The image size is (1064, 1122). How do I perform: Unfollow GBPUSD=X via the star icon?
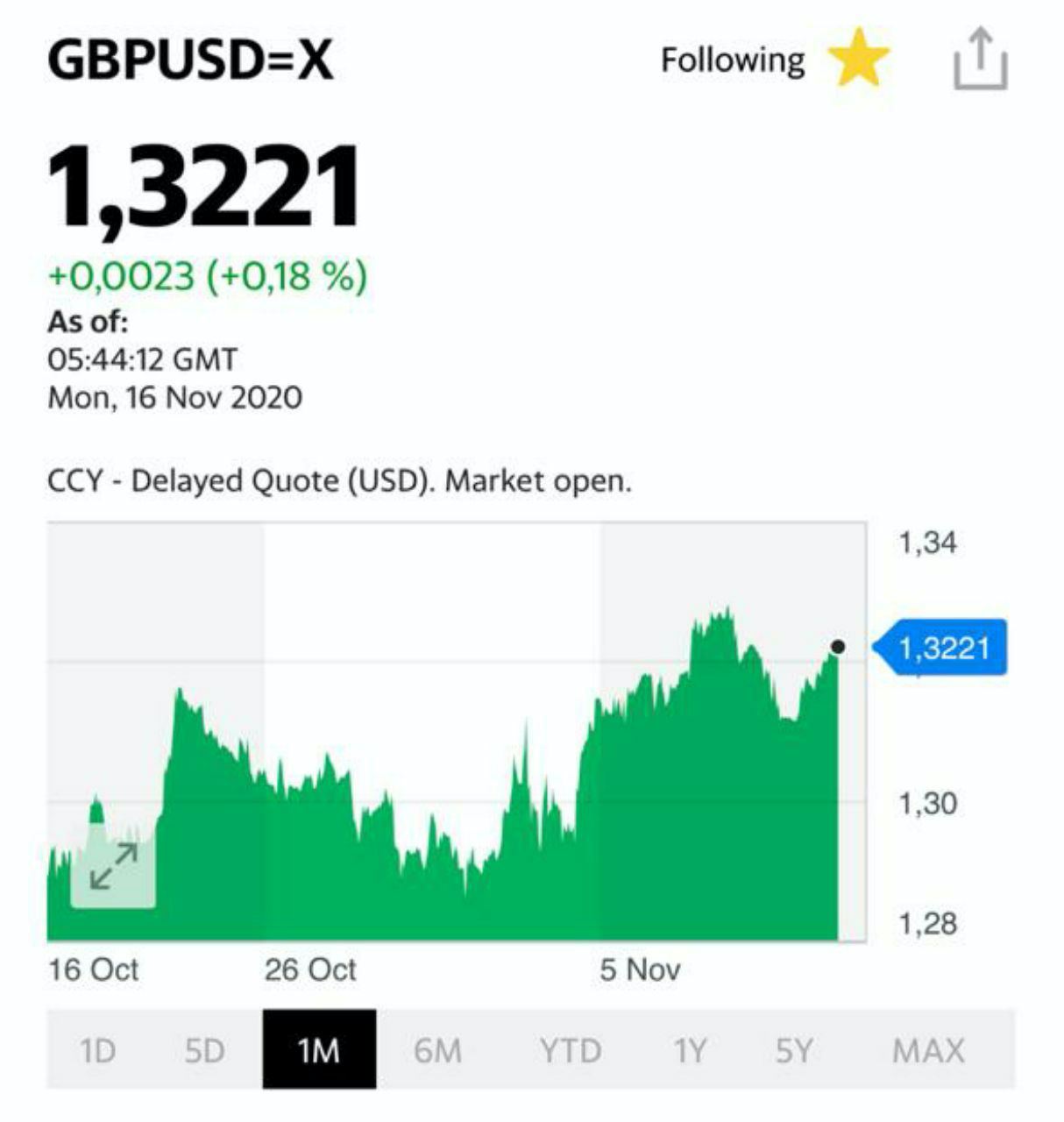coord(858,59)
